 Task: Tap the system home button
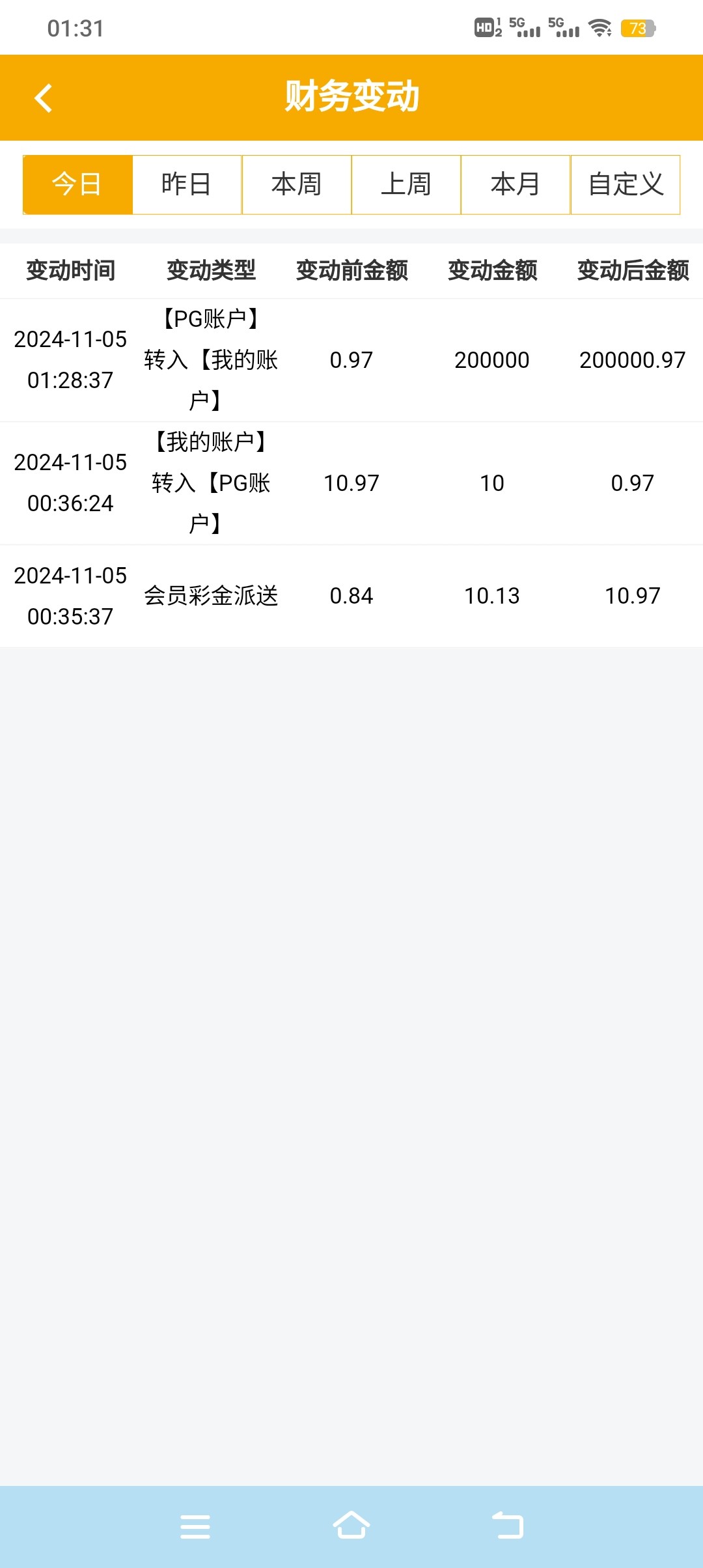[351, 1526]
